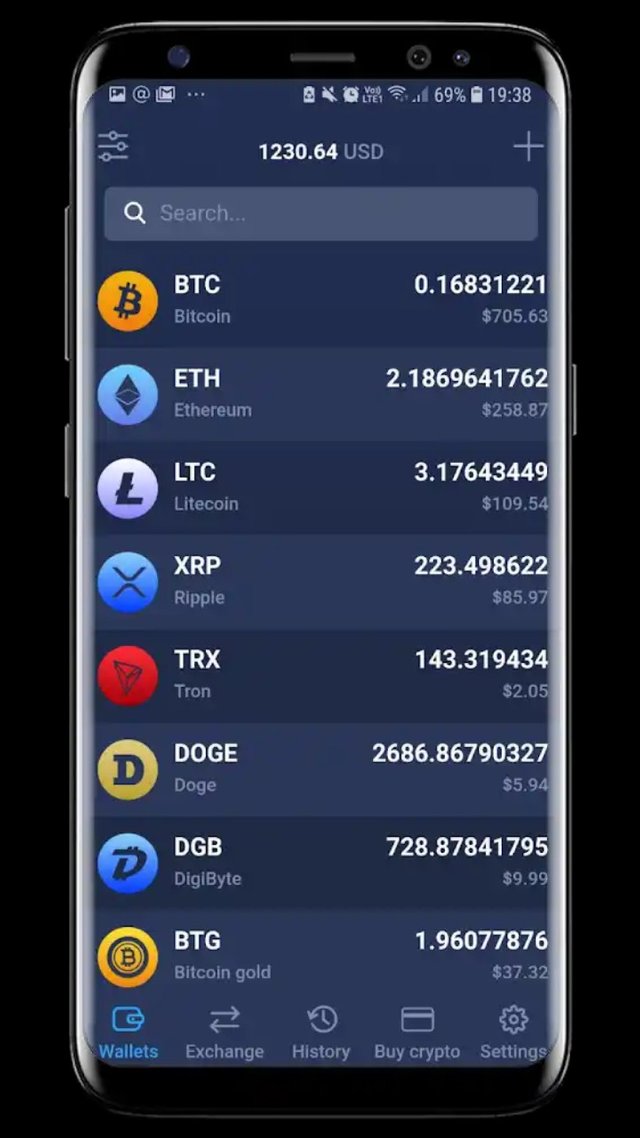Screen dimensions: 640x1138
Task: View the BTG Bitcoin gold wallet
Action: click(x=321, y=955)
